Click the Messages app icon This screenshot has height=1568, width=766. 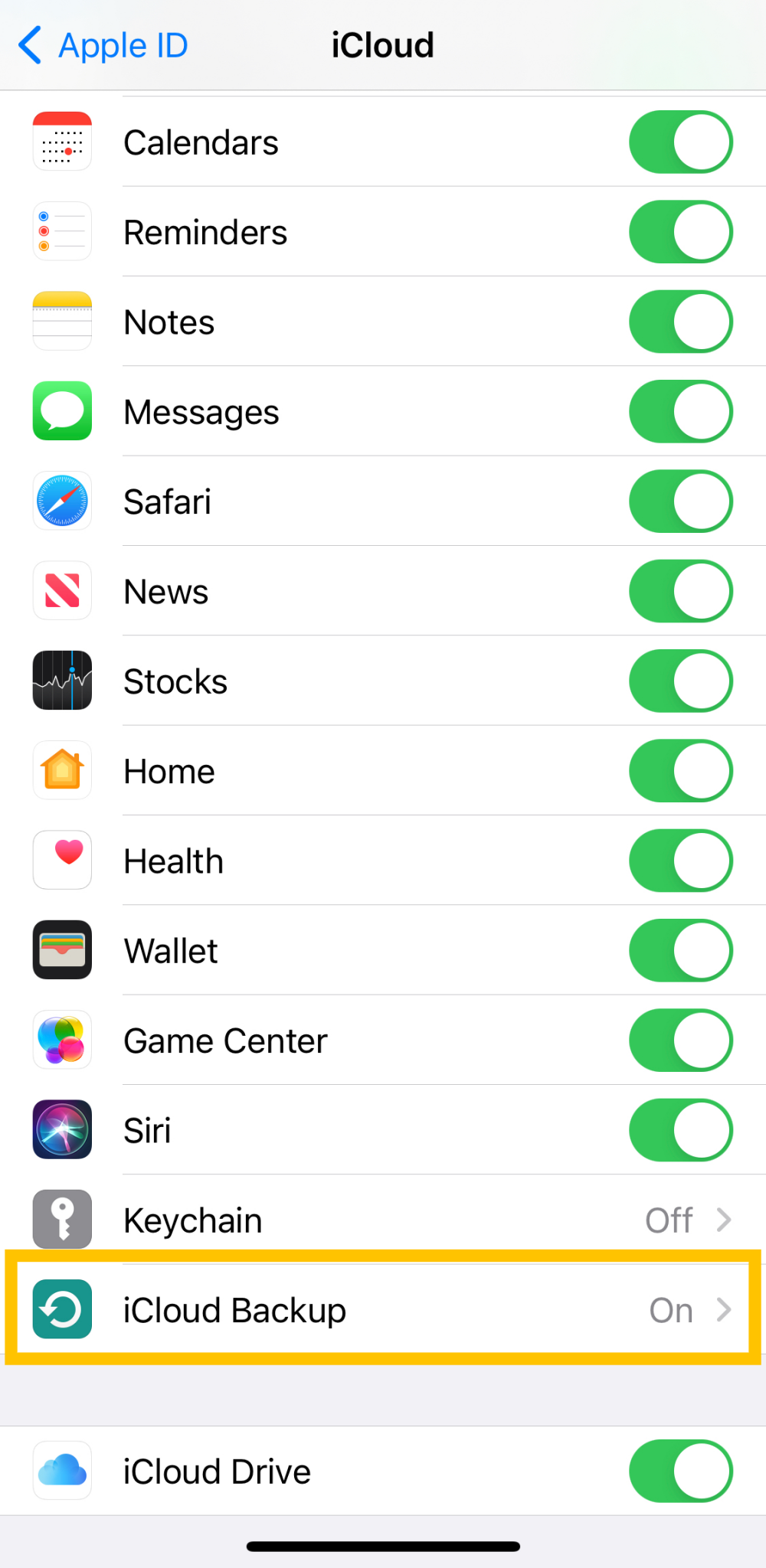[62, 412]
